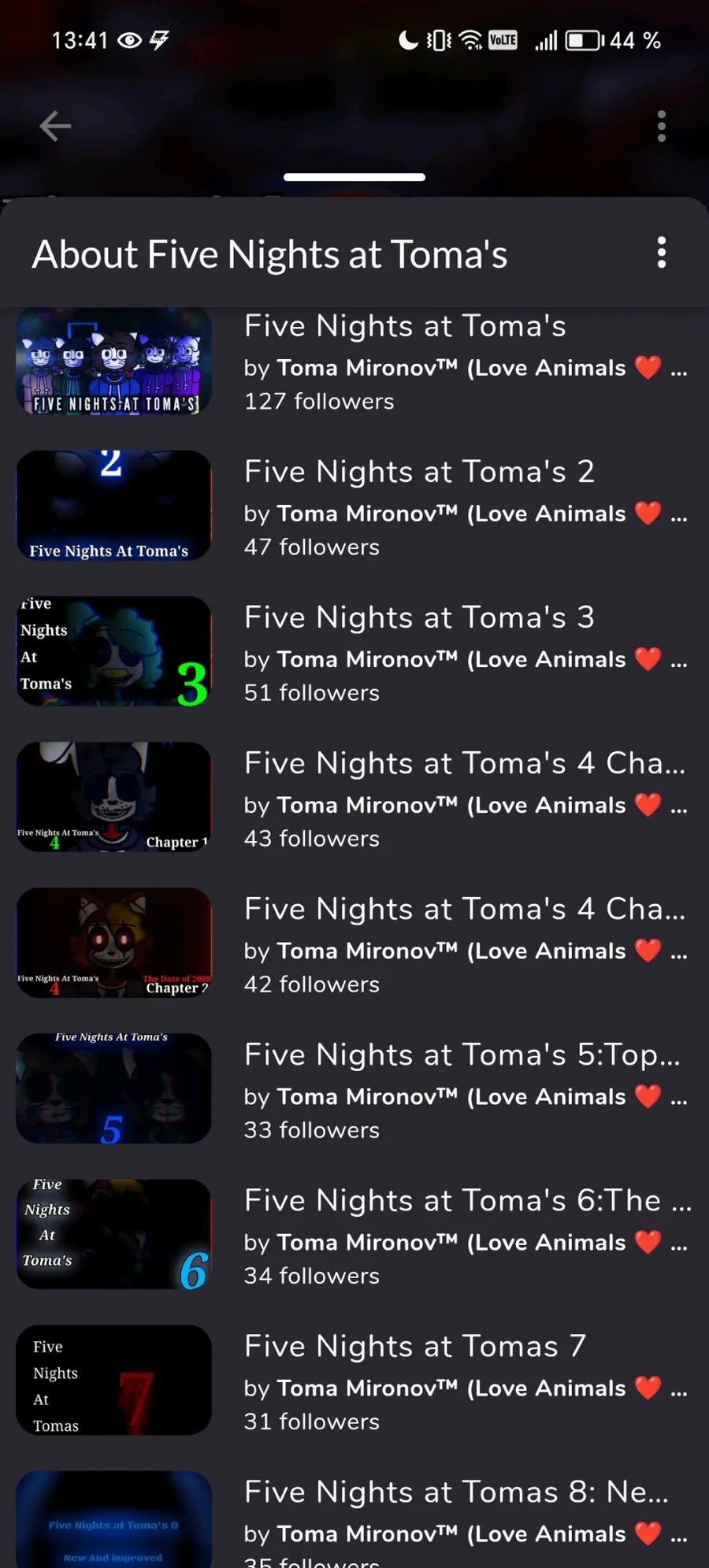Image resolution: width=709 pixels, height=1568 pixels.
Task: Open the top app bar overflow menu
Action: pyautogui.click(x=661, y=126)
